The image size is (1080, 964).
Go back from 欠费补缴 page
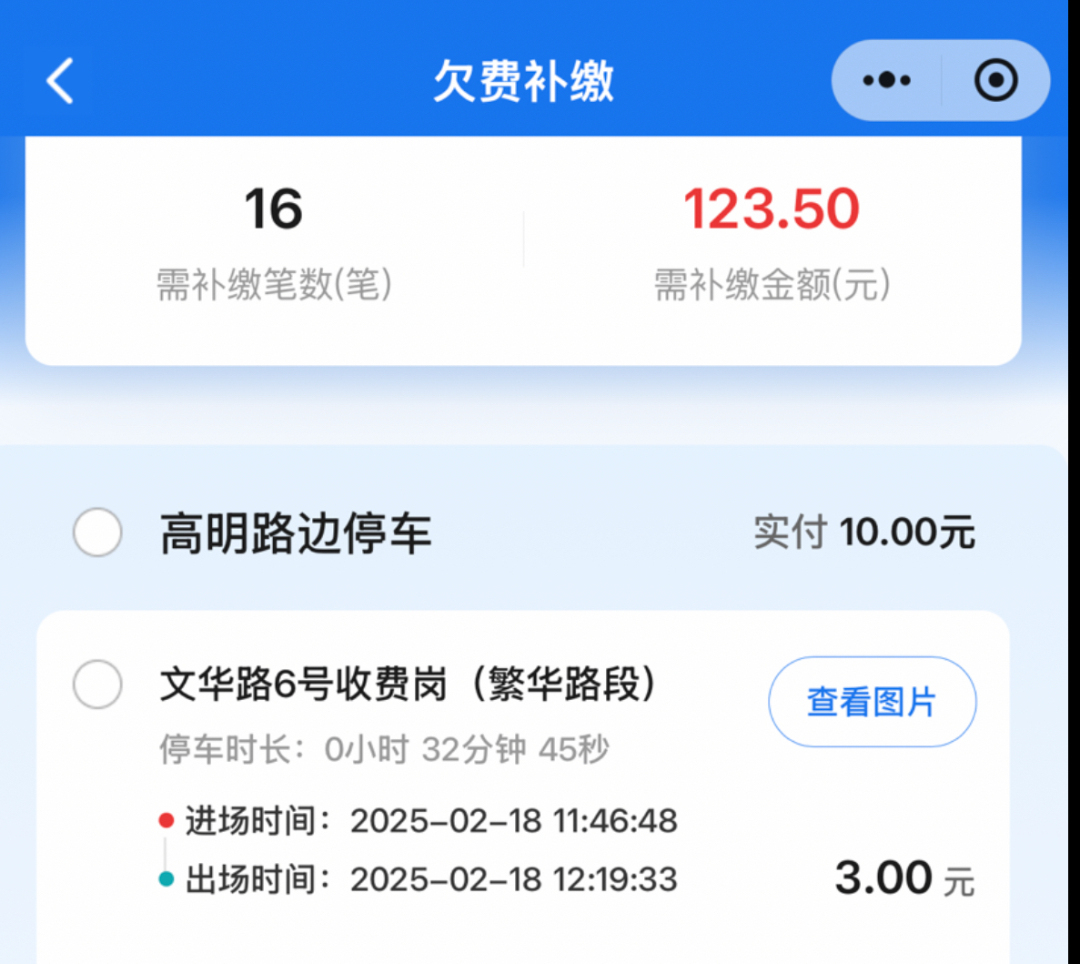coord(61,81)
